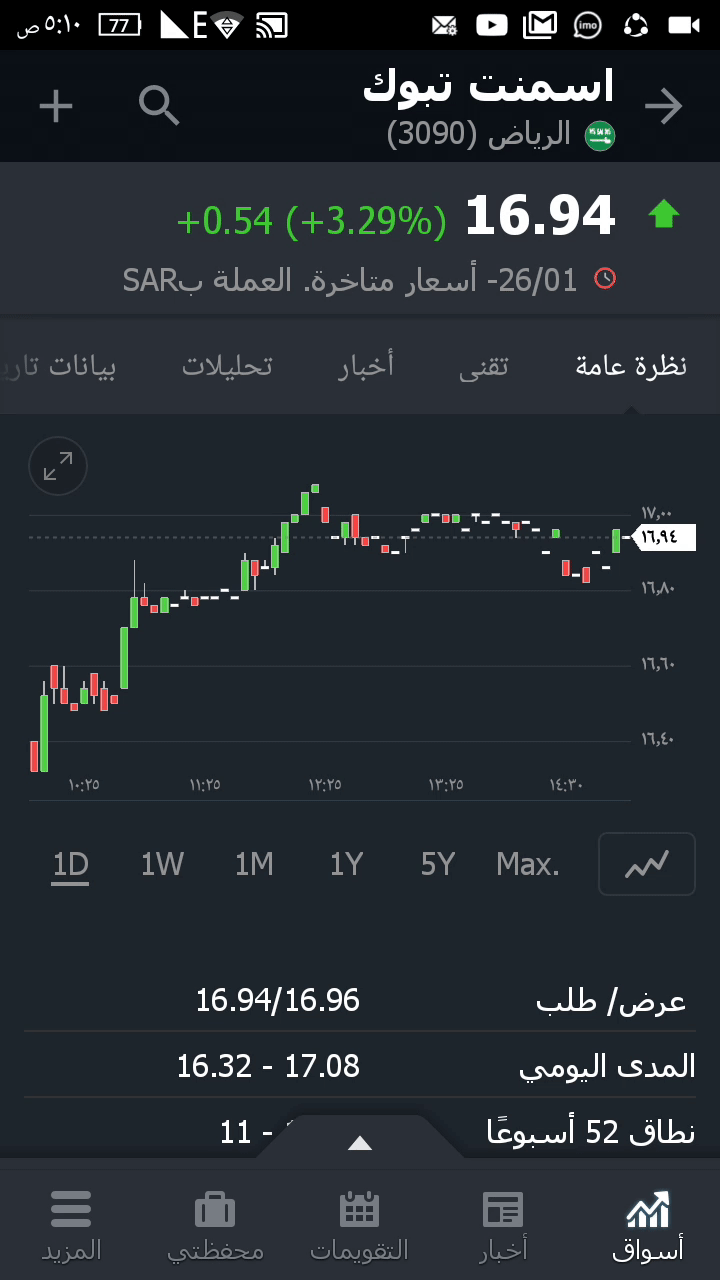
Task: Open المزيد in the bottom bar
Action: [x=71, y=1224]
